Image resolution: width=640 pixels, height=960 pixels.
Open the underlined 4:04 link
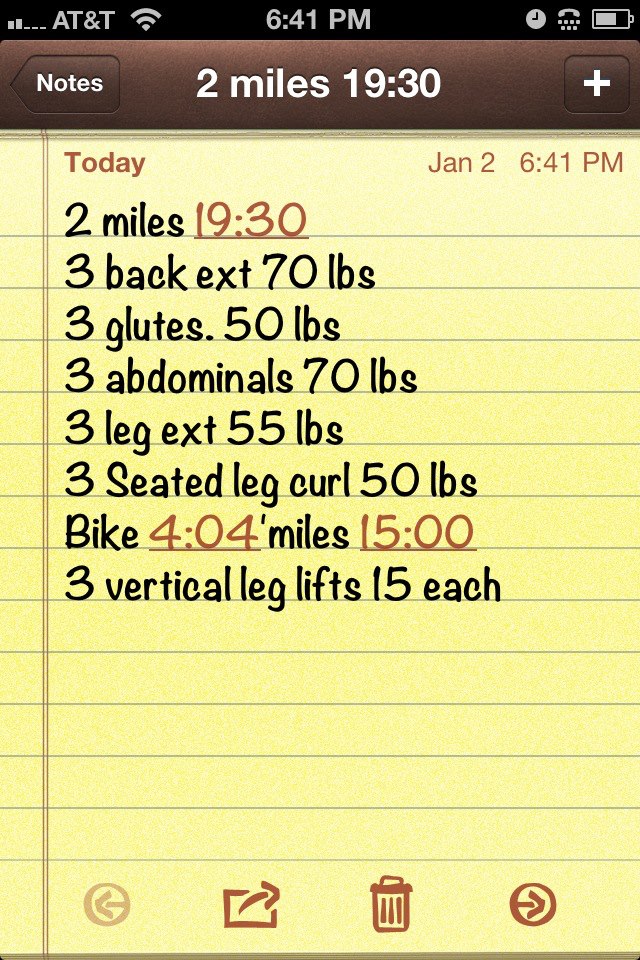[204, 533]
